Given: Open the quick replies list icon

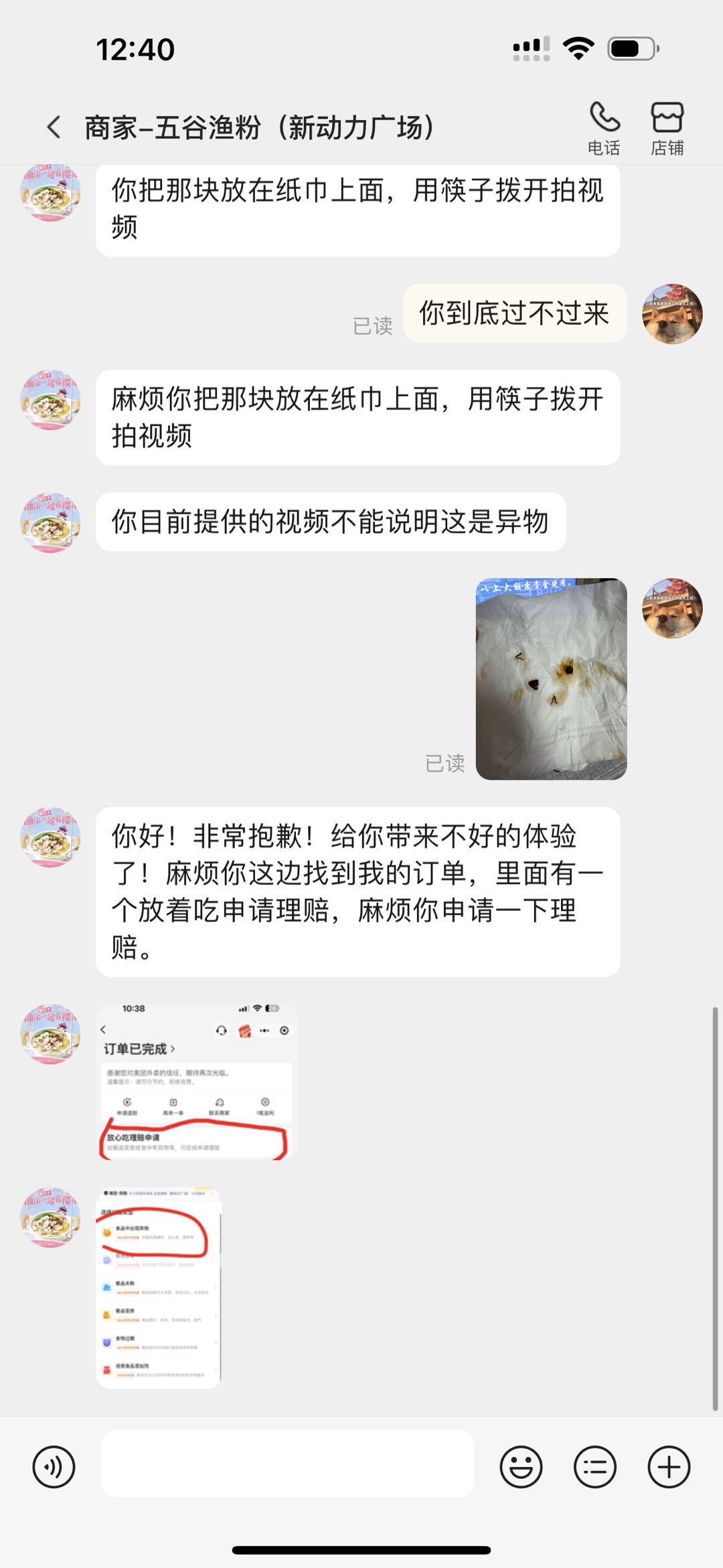Looking at the screenshot, I should pos(594,1467).
